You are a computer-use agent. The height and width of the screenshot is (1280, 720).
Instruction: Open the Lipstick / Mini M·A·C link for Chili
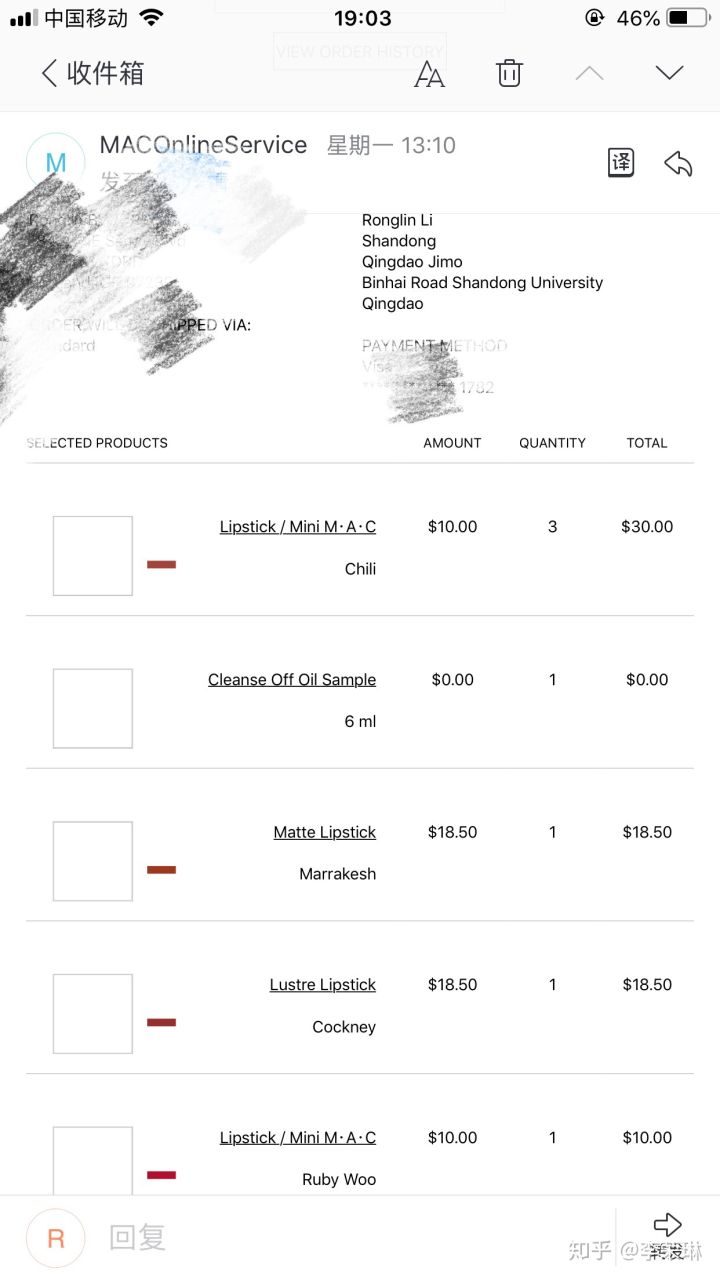point(298,527)
